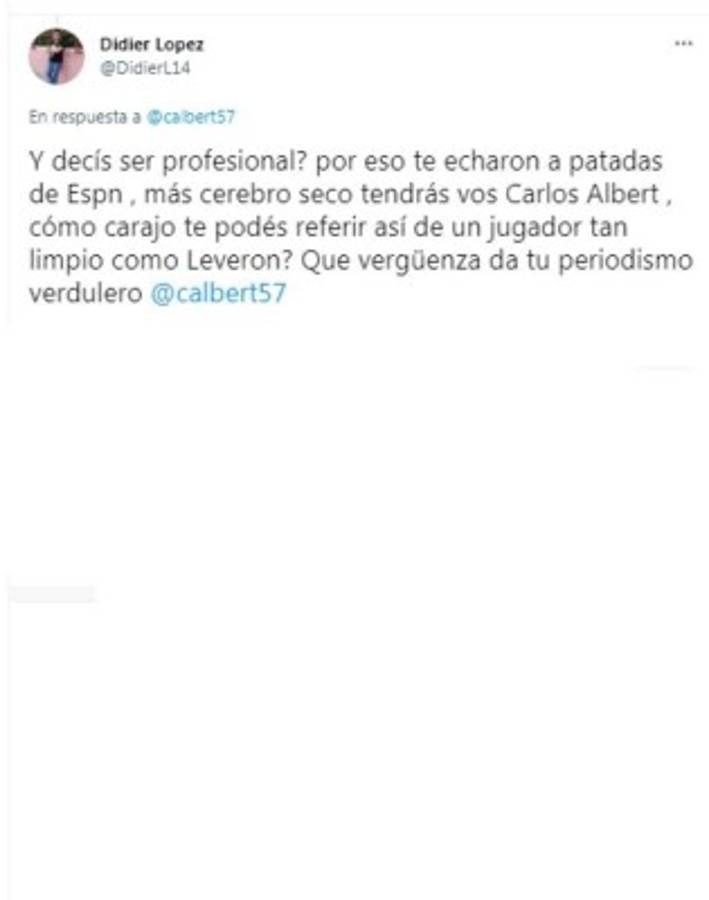
Task: Open the tweet's three-dot overflow menu
Action: coord(683,45)
